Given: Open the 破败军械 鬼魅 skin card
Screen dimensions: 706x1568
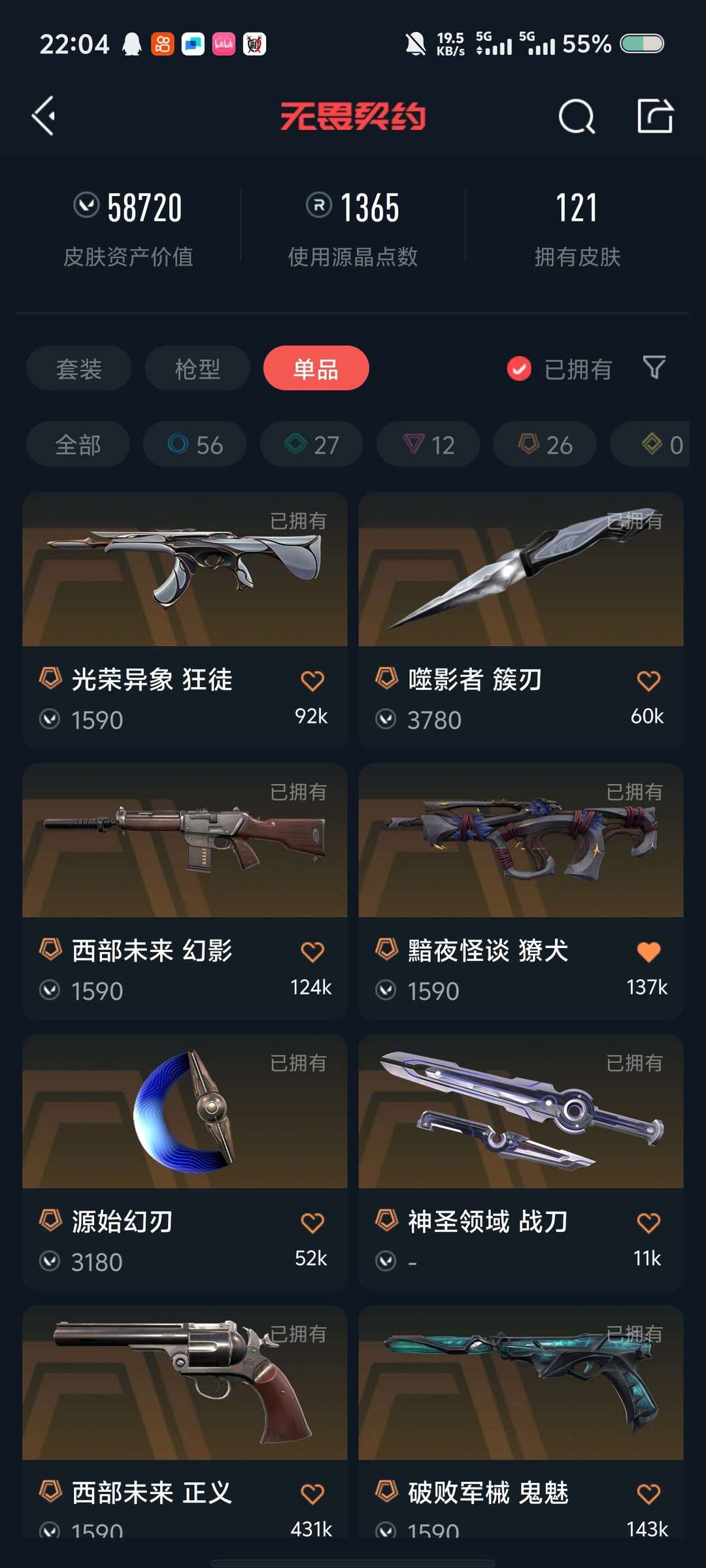Looking at the screenshot, I should tap(521, 1422).
